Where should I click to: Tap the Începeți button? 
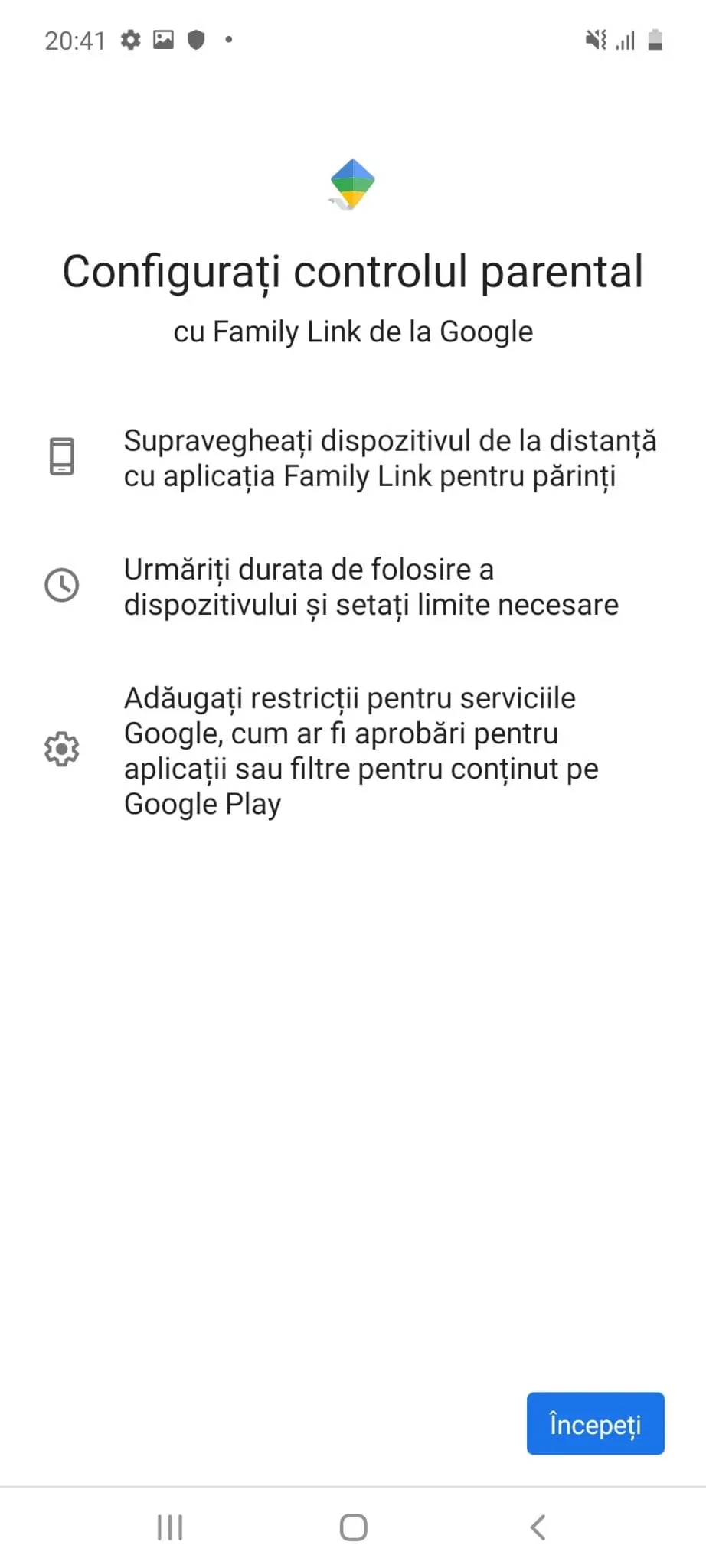595,1423
